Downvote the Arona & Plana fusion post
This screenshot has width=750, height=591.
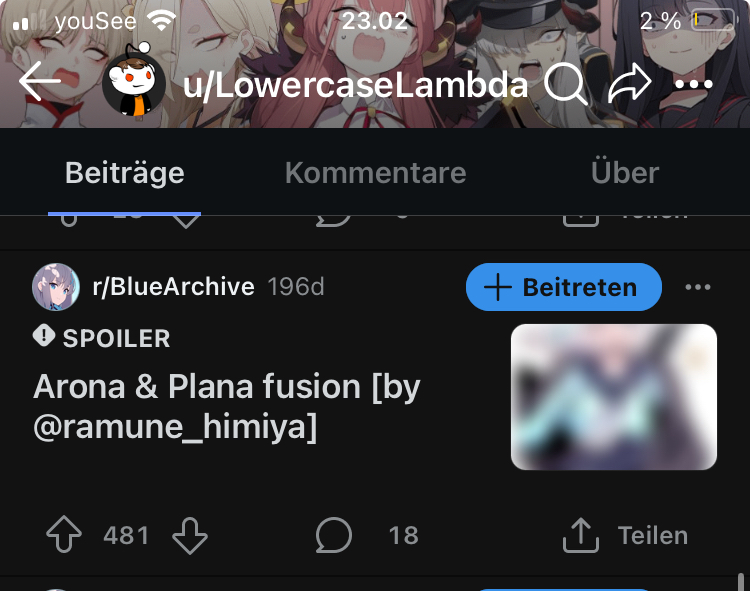190,536
